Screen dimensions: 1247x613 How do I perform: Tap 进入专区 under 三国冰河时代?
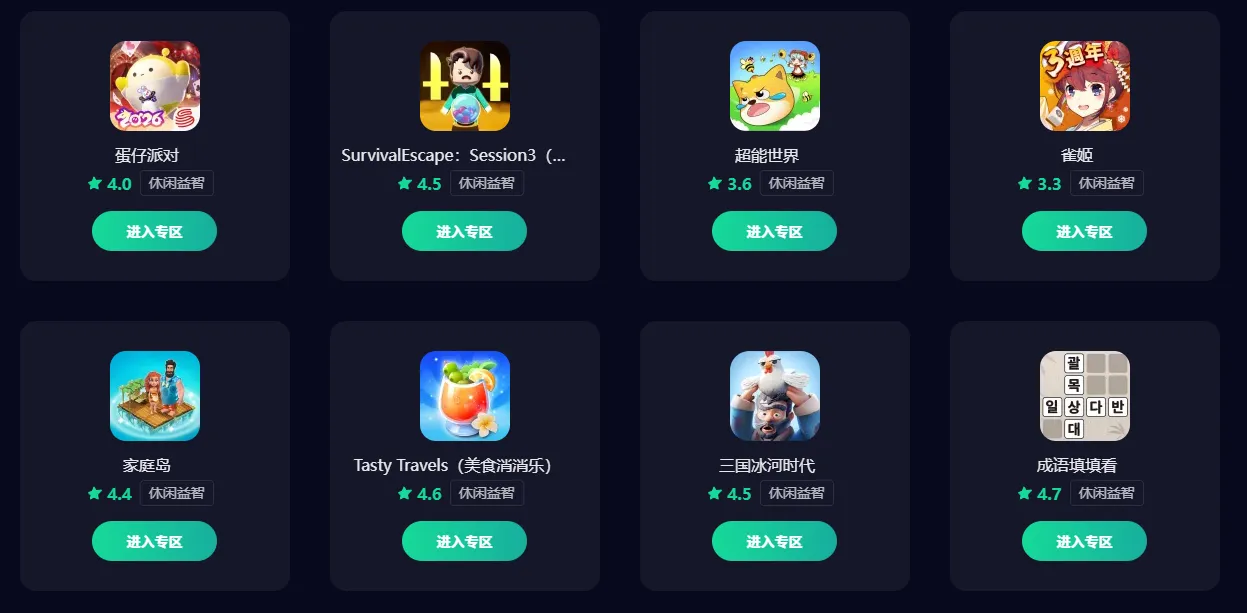click(774, 541)
